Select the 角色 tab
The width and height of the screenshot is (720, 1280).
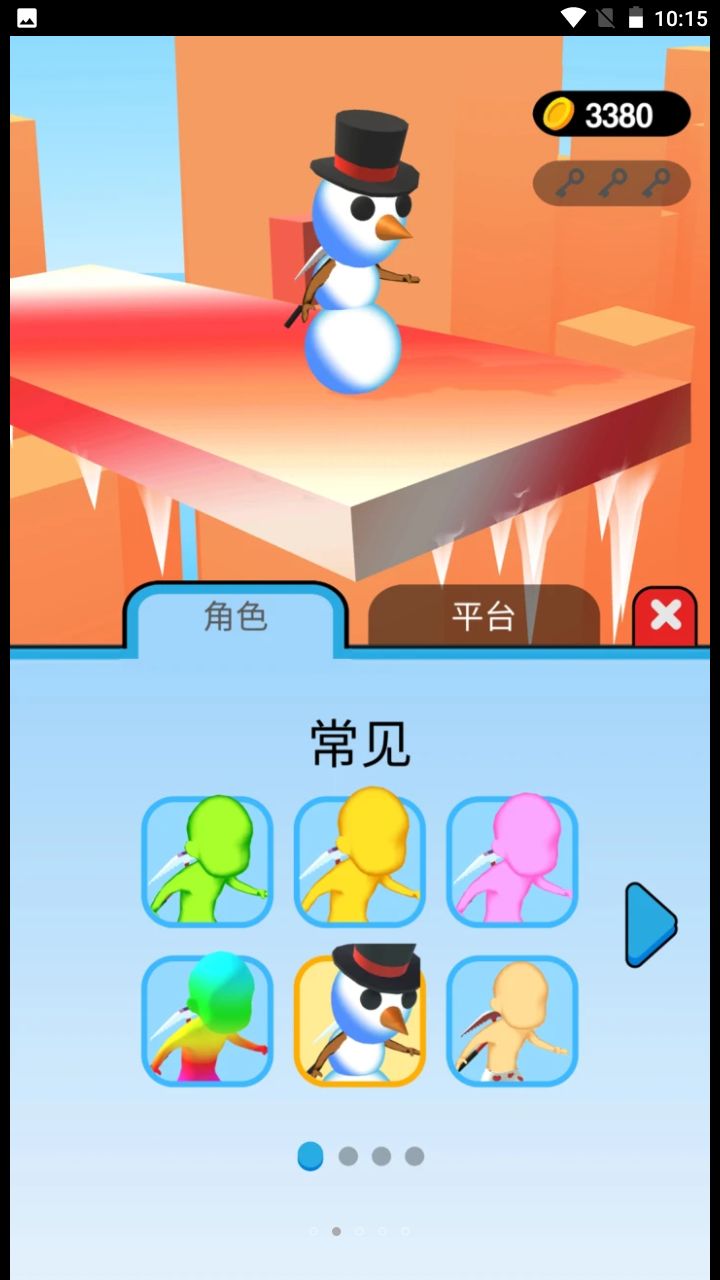coord(236,617)
